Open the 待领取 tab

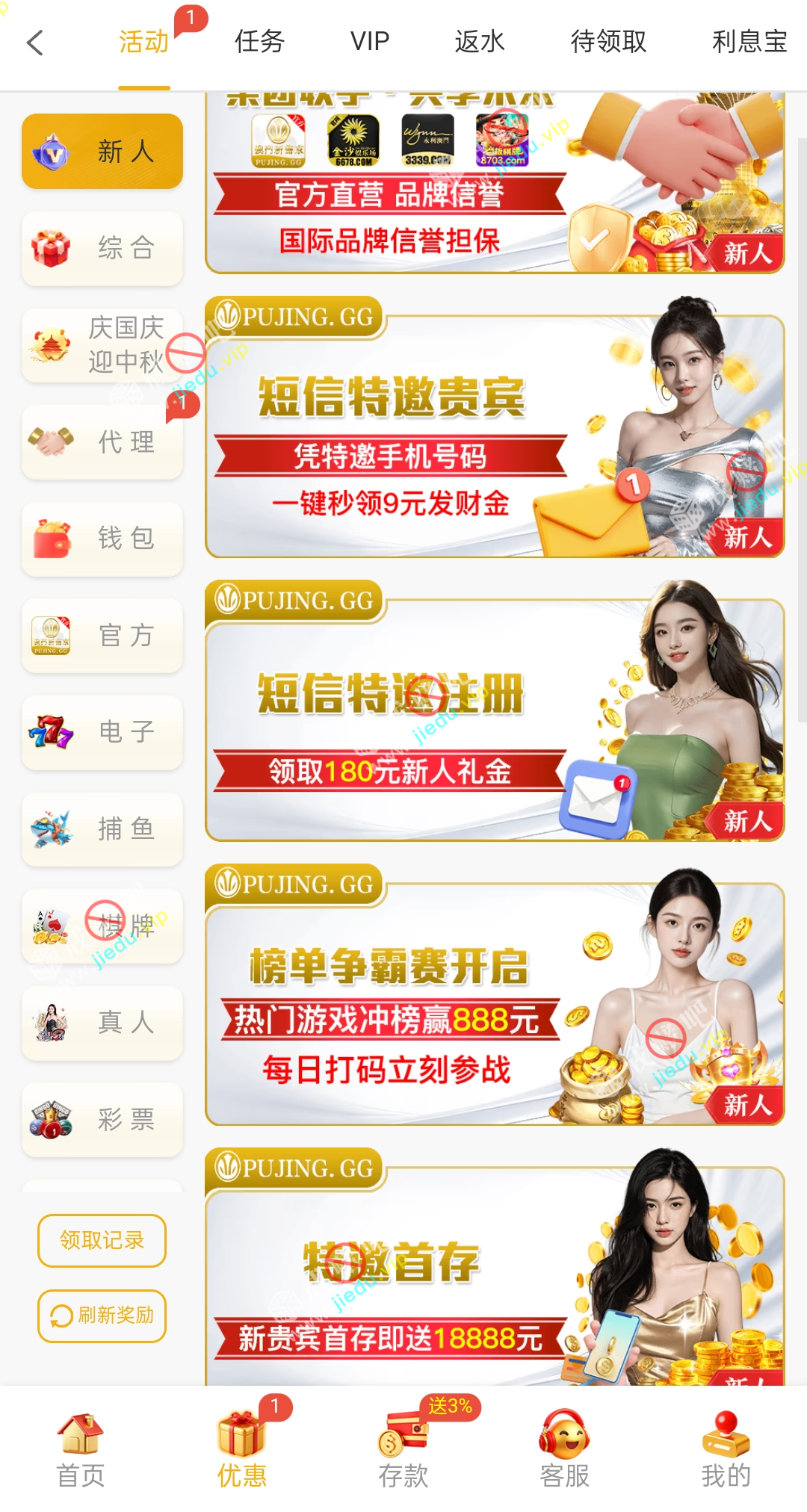click(608, 42)
